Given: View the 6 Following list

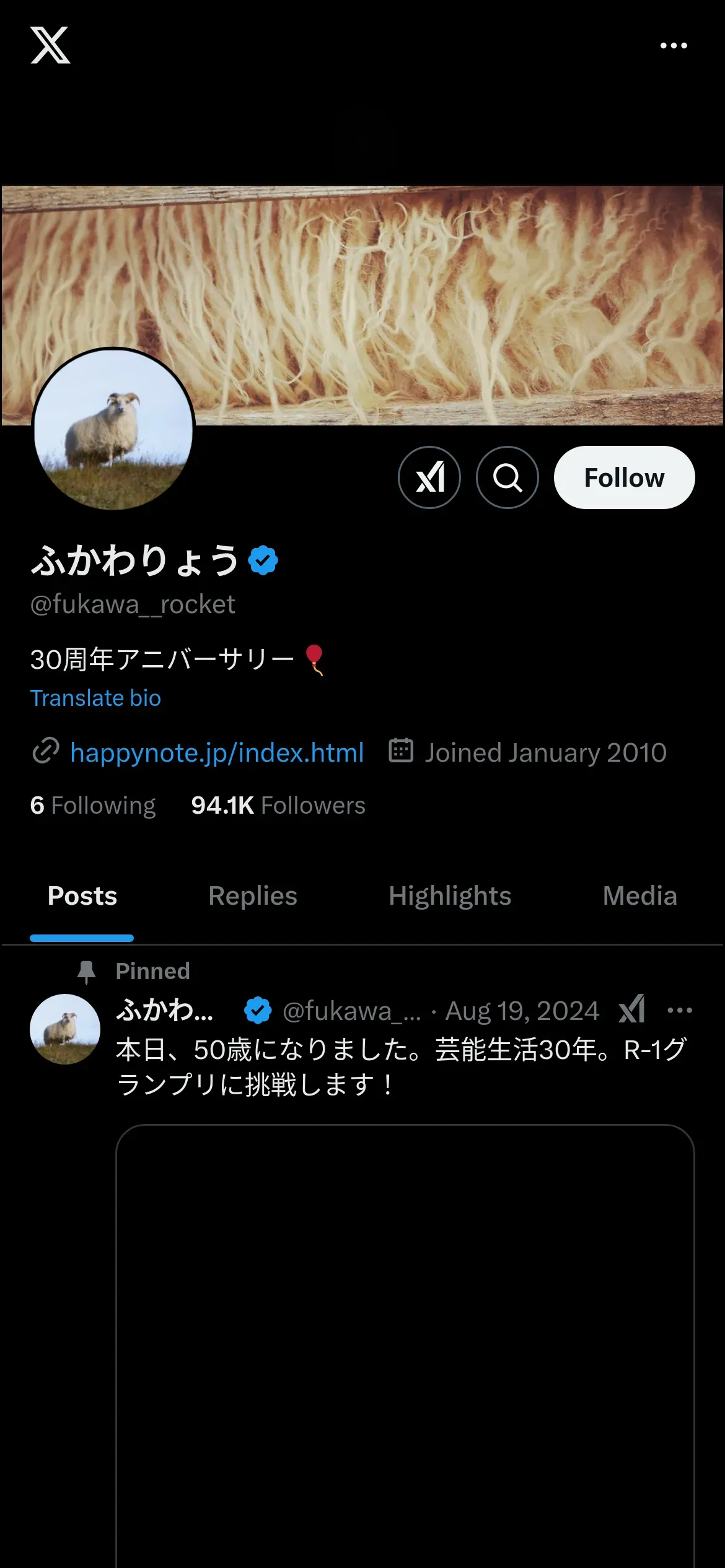Looking at the screenshot, I should tap(93, 805).
